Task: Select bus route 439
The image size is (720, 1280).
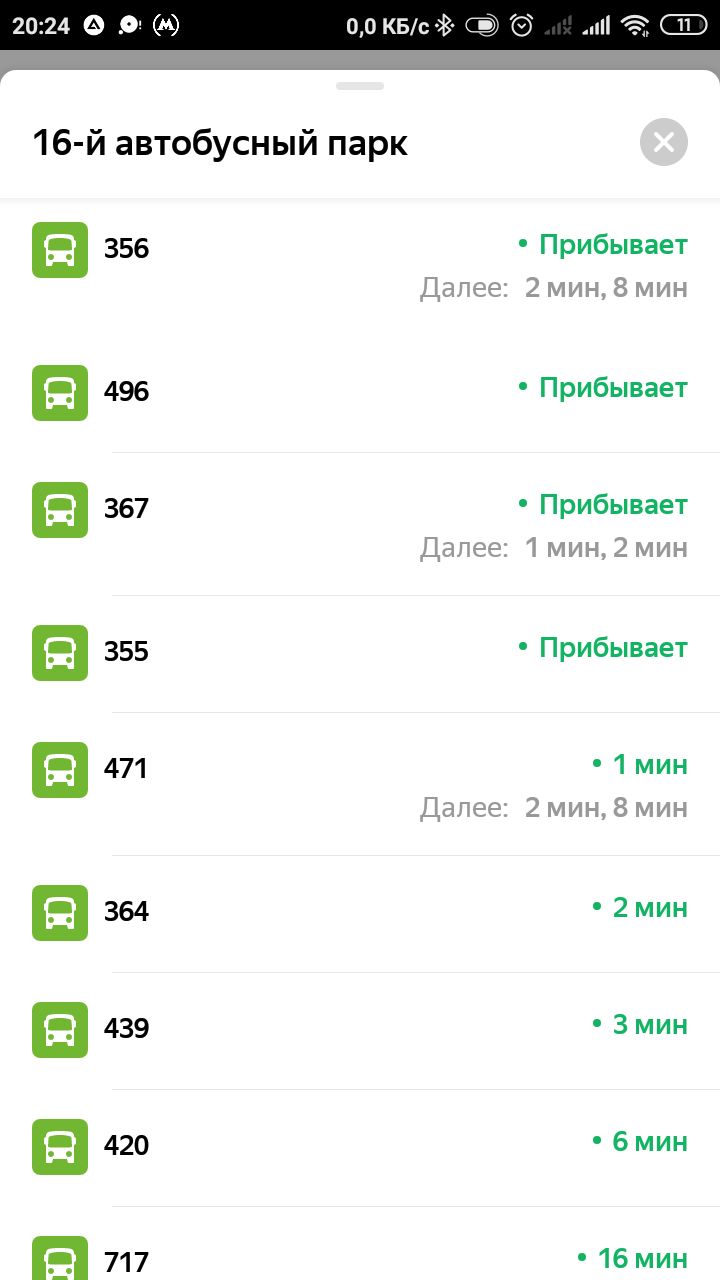Action: (360, 1031)
